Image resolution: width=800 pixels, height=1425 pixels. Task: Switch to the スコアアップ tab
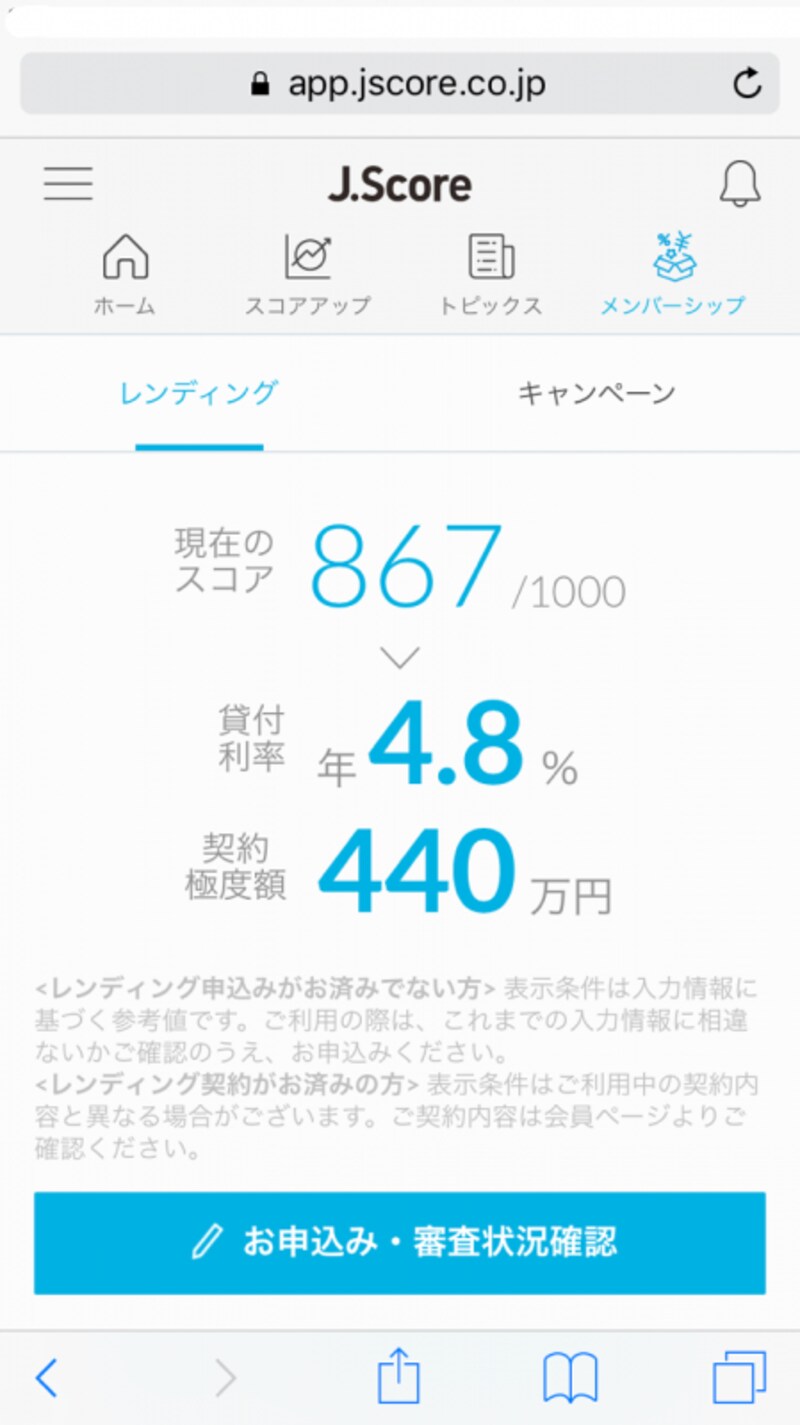(308, 274)
